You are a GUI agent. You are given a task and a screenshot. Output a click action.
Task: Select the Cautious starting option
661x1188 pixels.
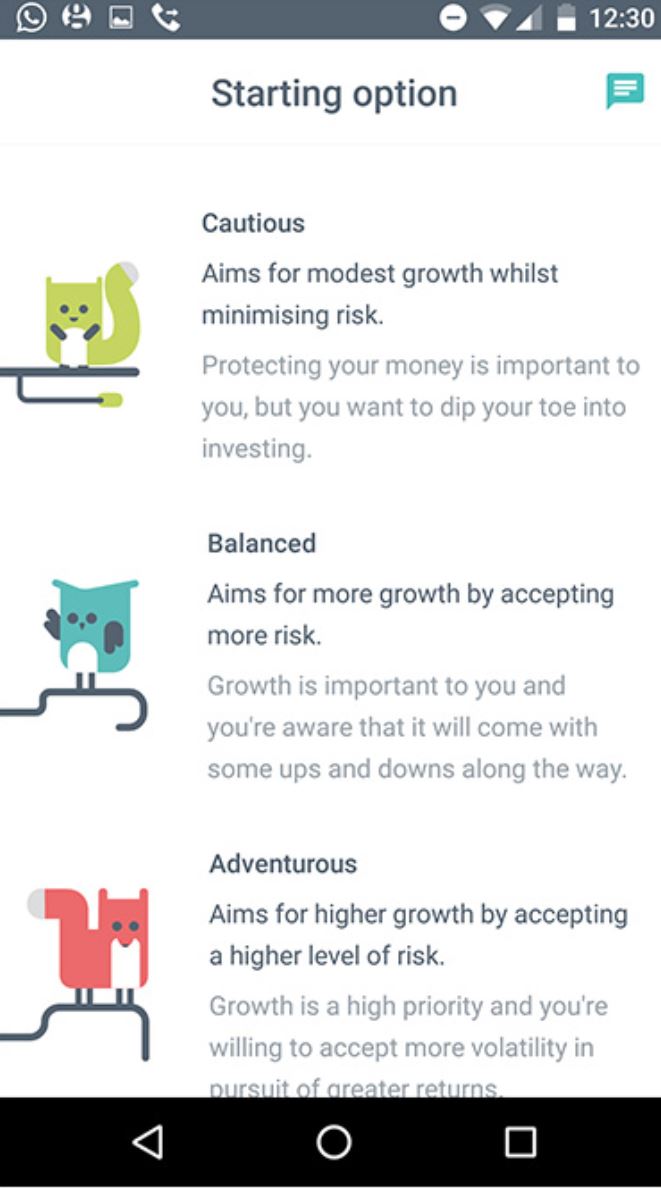point(330,335)
